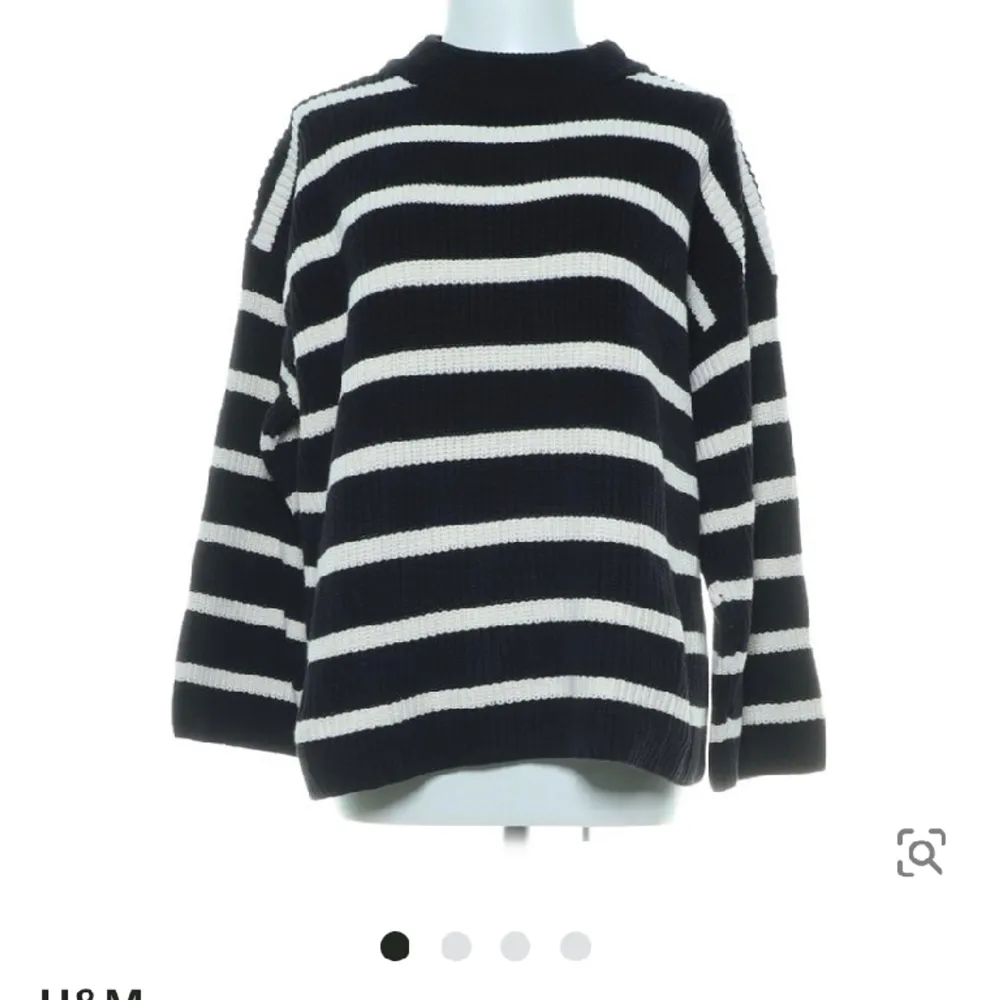Select the third photo indicator dot
Image resolution: width=1000 pixels, height=1000 pixels.
pos(515,945)
